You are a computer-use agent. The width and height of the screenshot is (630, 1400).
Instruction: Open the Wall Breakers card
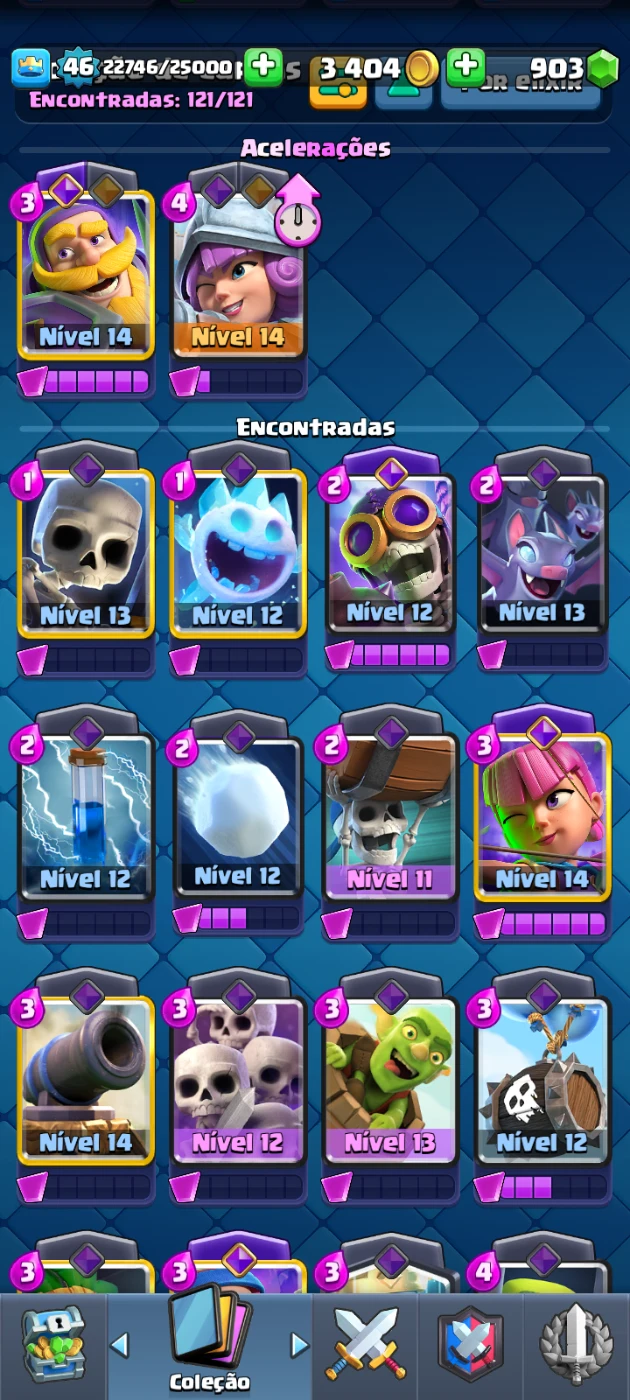pos(390,553)
